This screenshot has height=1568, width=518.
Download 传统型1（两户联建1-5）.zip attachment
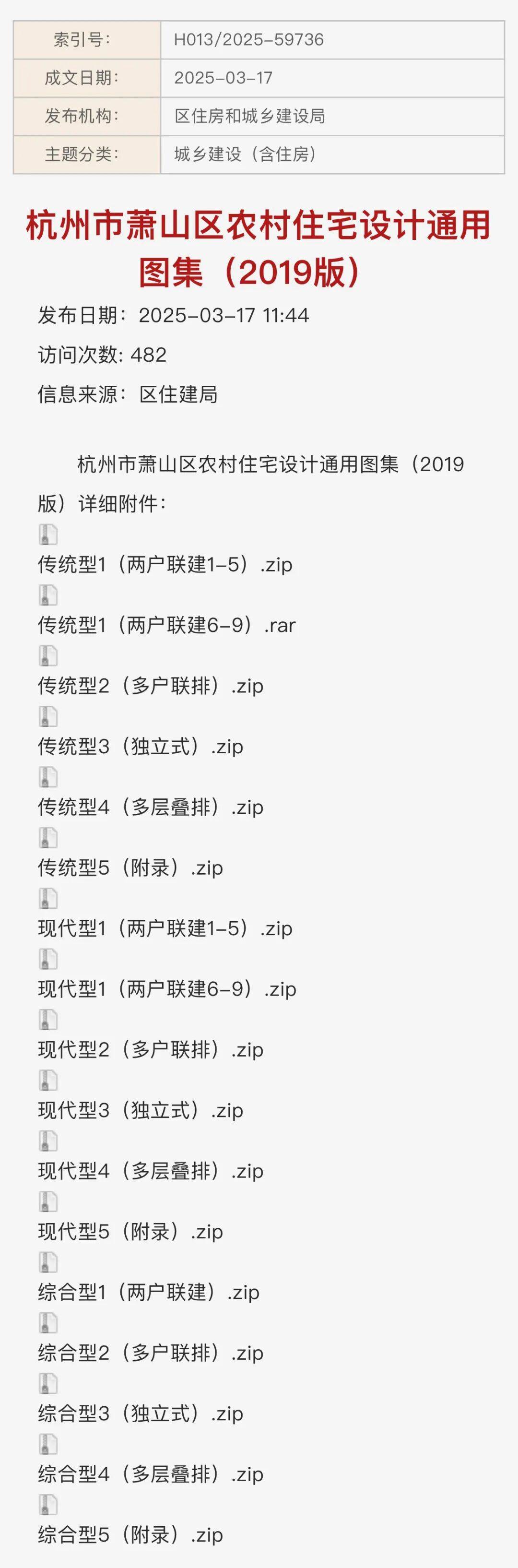tap(165, 564)
